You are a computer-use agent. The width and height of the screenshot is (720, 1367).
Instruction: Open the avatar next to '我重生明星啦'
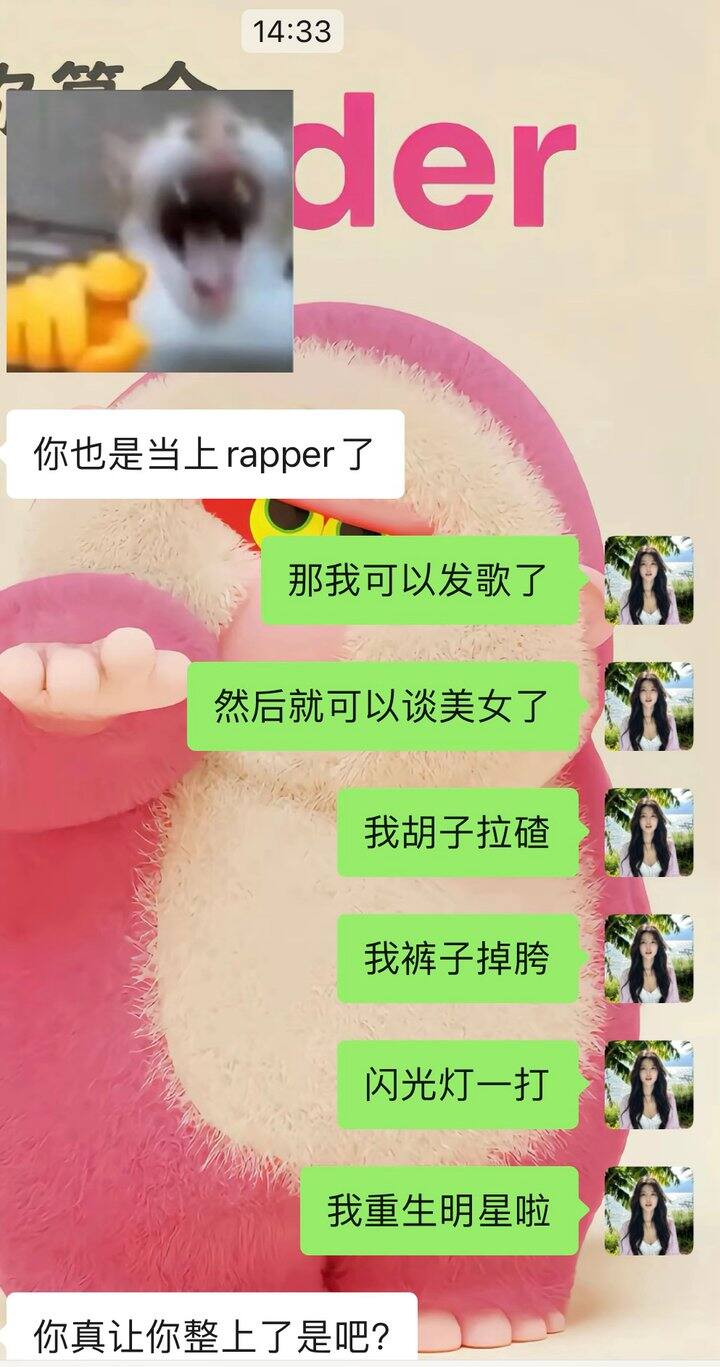(x=649, y=1210)
